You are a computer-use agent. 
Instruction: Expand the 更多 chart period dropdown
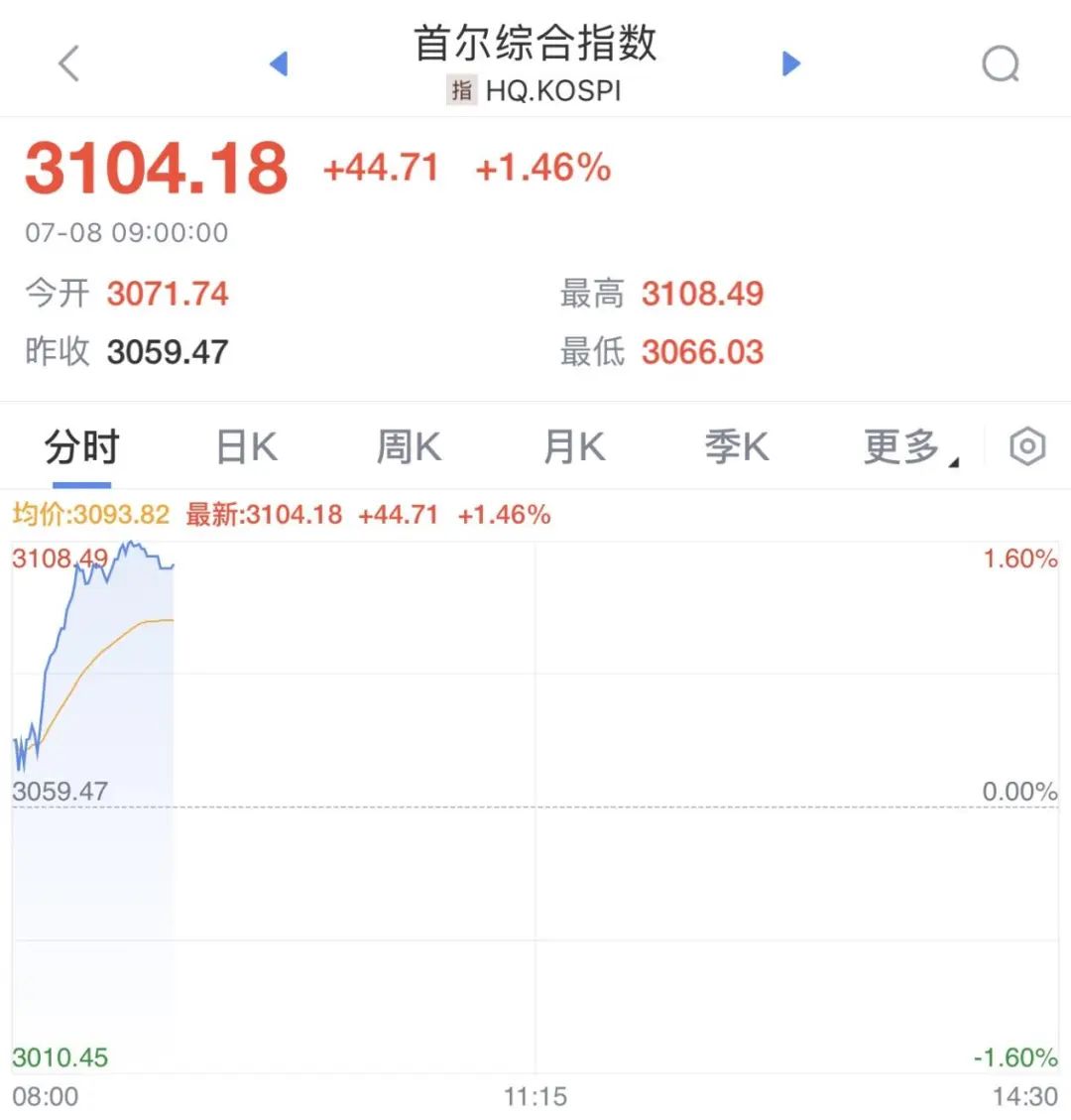(x=908, y=447)
